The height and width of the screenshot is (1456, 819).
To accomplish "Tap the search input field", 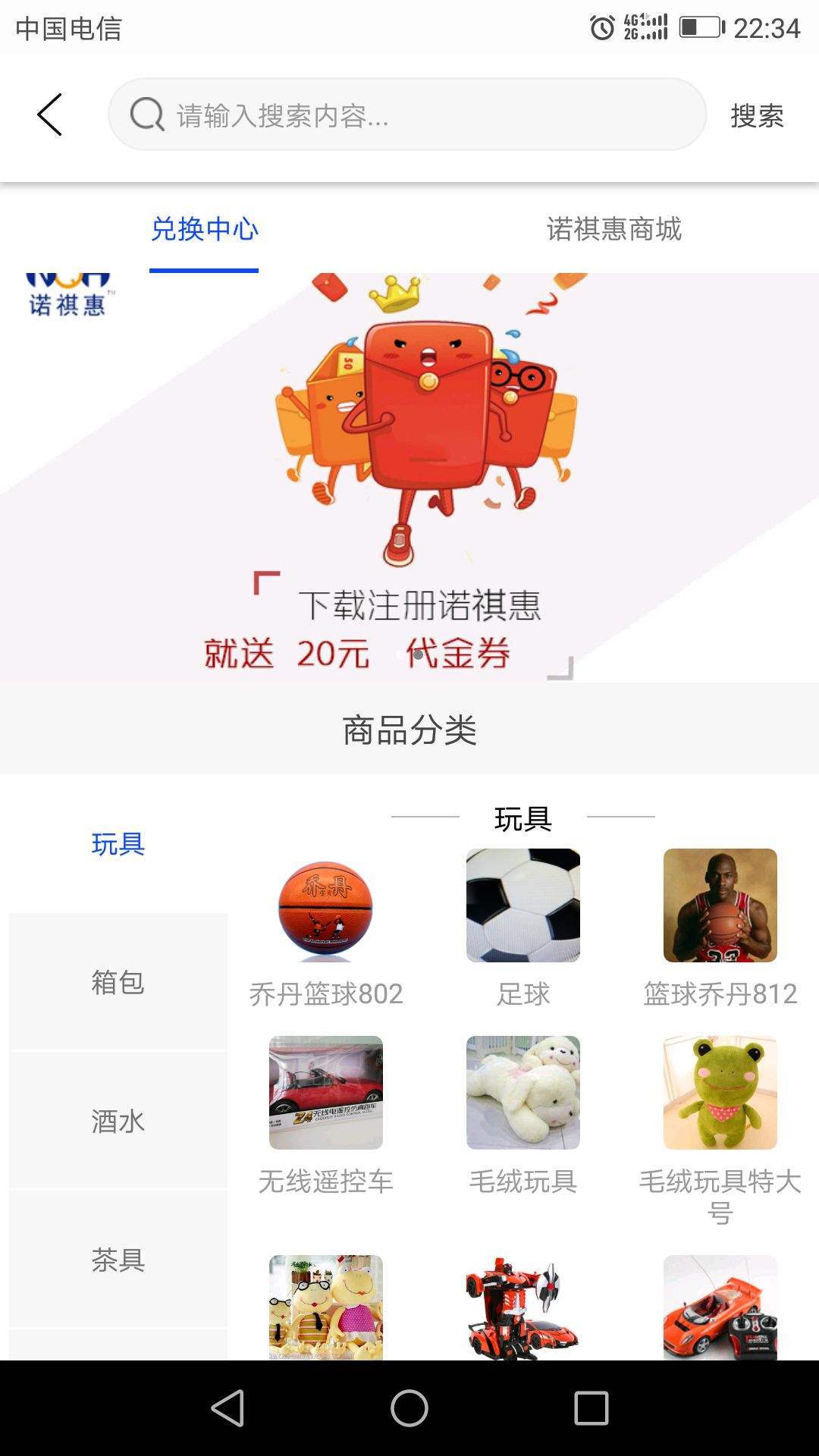I will coord(408,115).
